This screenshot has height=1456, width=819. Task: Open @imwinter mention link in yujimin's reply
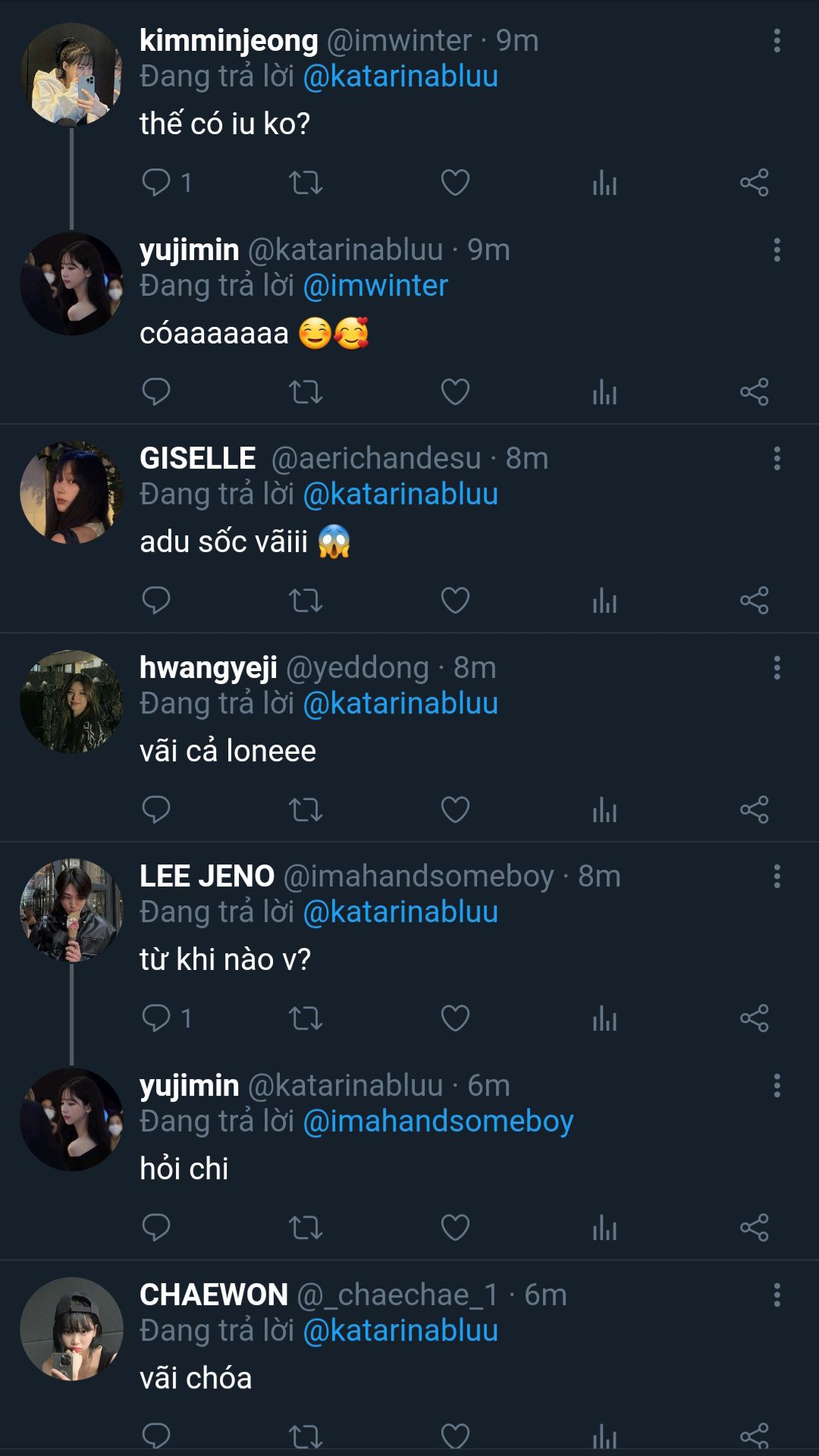[375, 286]
